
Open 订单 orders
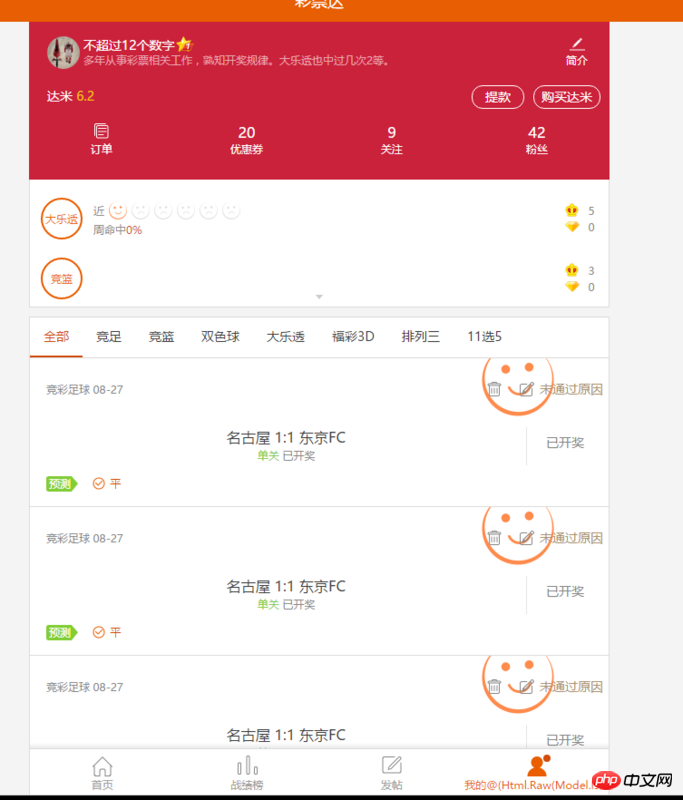coord(101,139)
